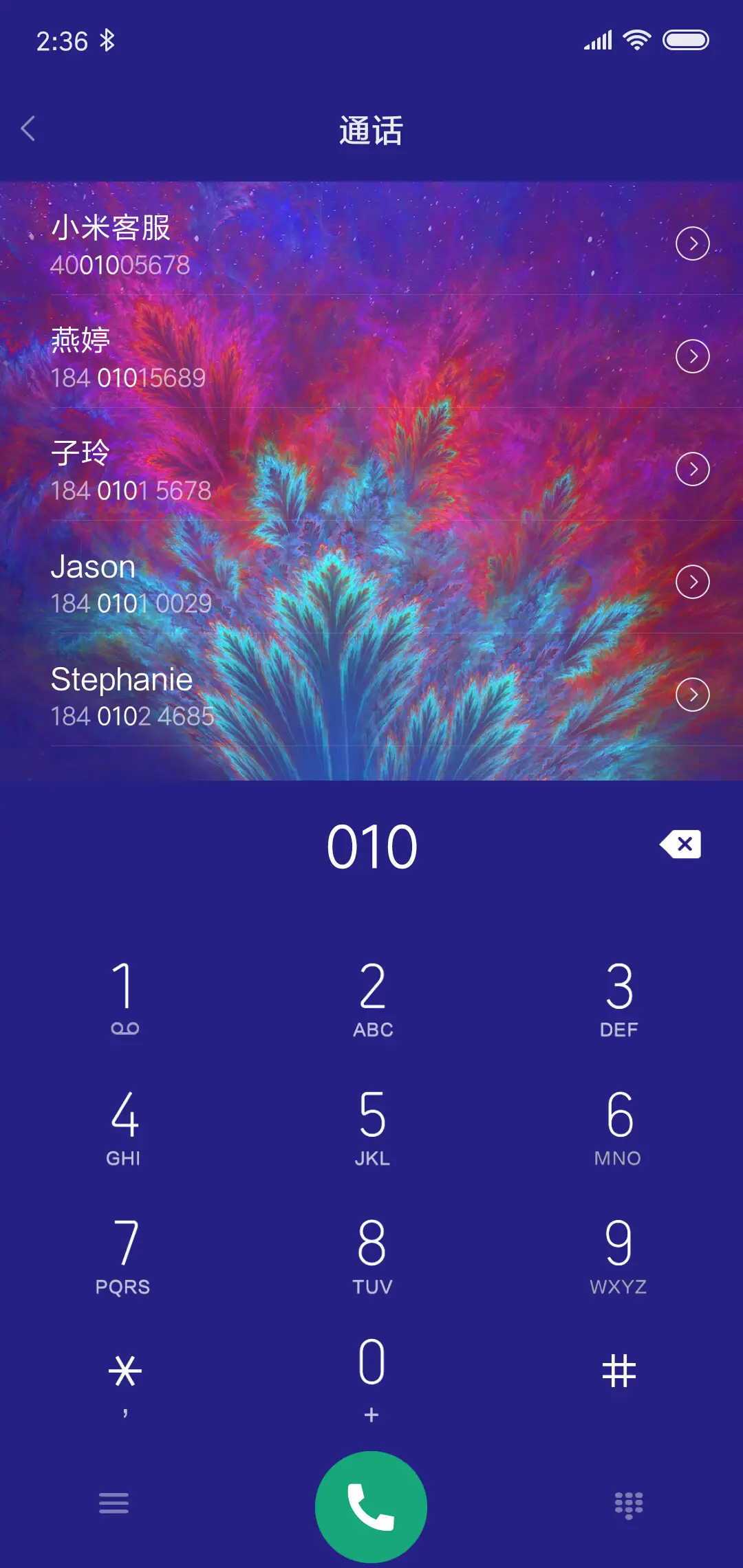
Task: Tap the entered number 010 field
Action: click(x=371, y=845)
